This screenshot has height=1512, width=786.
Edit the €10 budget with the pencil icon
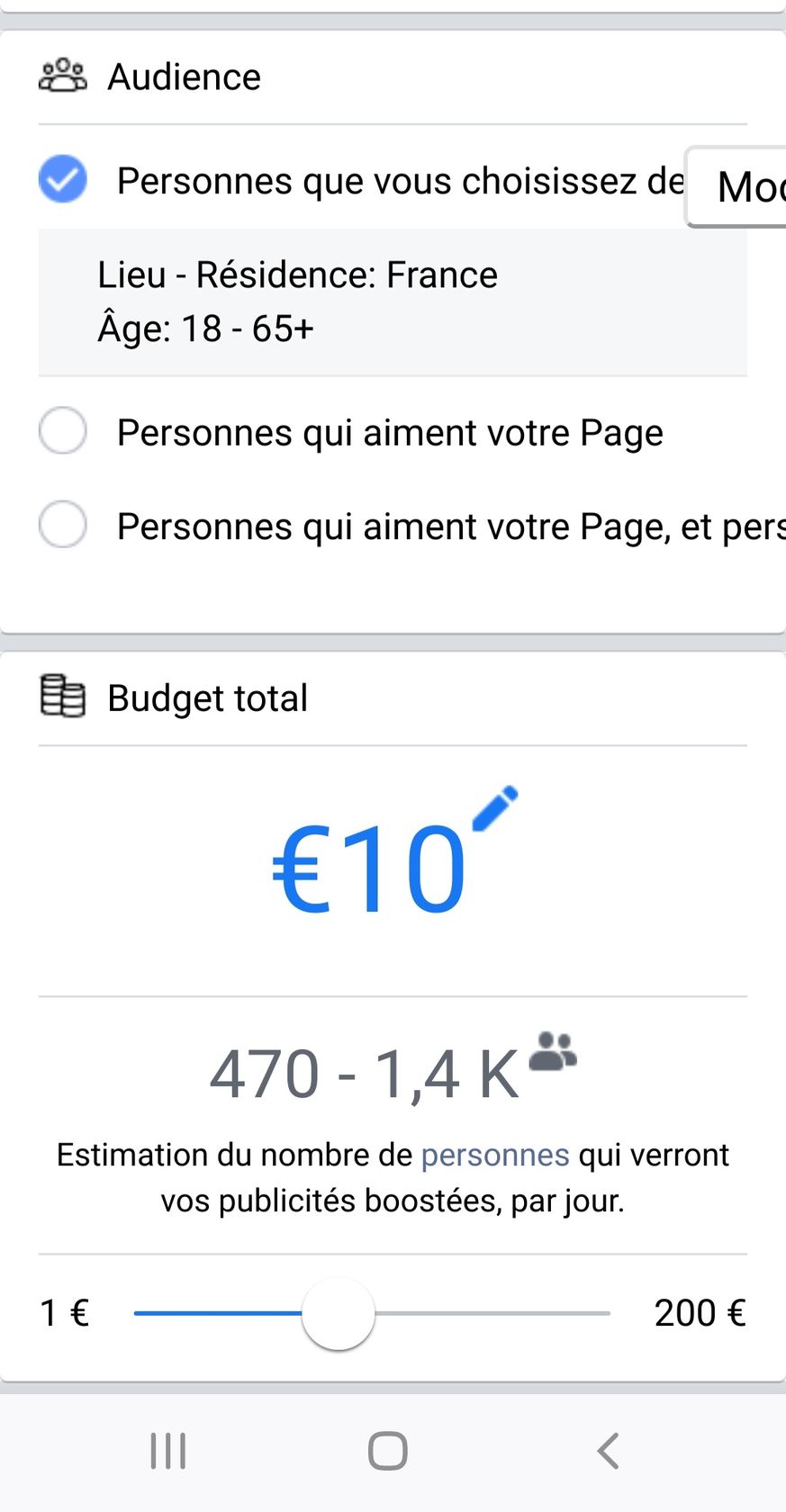(x=495, y=807)
